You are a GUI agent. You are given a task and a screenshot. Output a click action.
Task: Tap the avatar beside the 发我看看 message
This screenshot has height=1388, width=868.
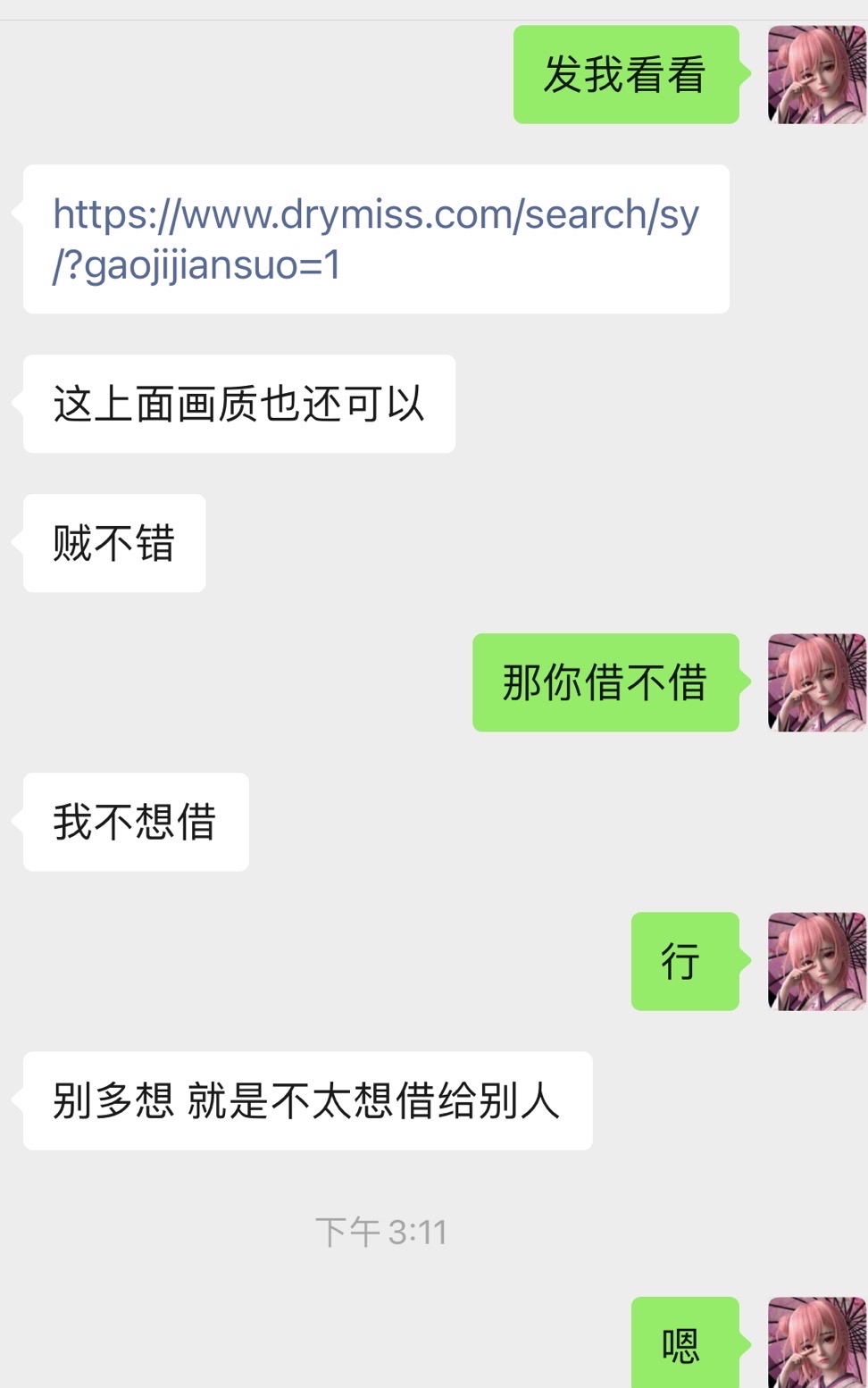pos(816,75)
